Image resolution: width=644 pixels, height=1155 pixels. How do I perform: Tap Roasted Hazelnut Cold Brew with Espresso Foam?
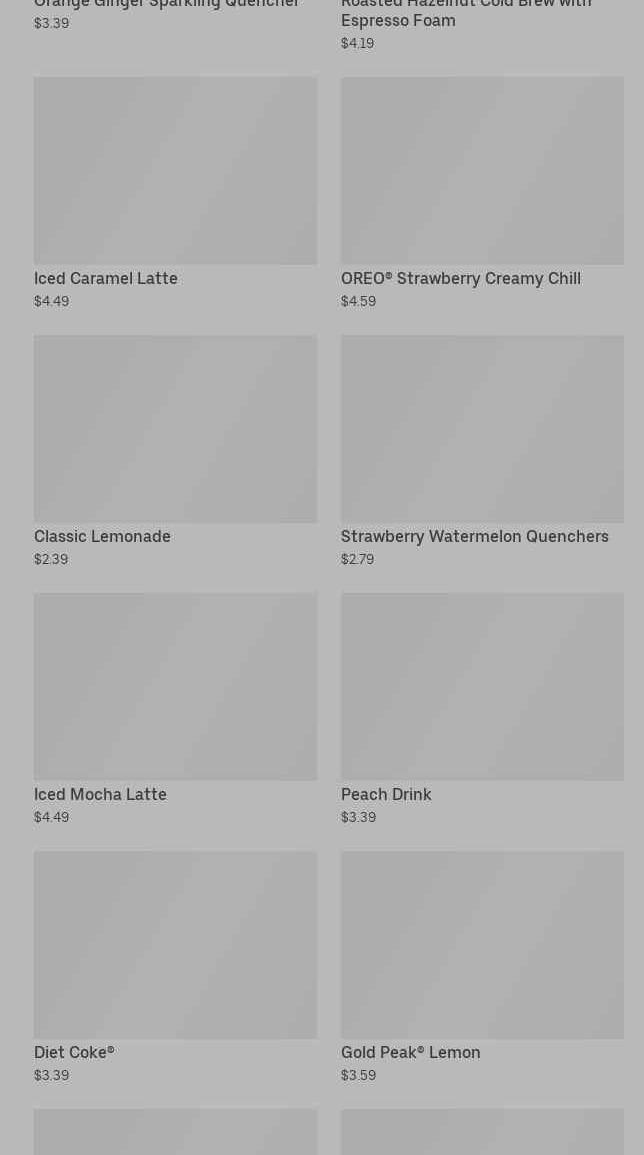[466, 14]
